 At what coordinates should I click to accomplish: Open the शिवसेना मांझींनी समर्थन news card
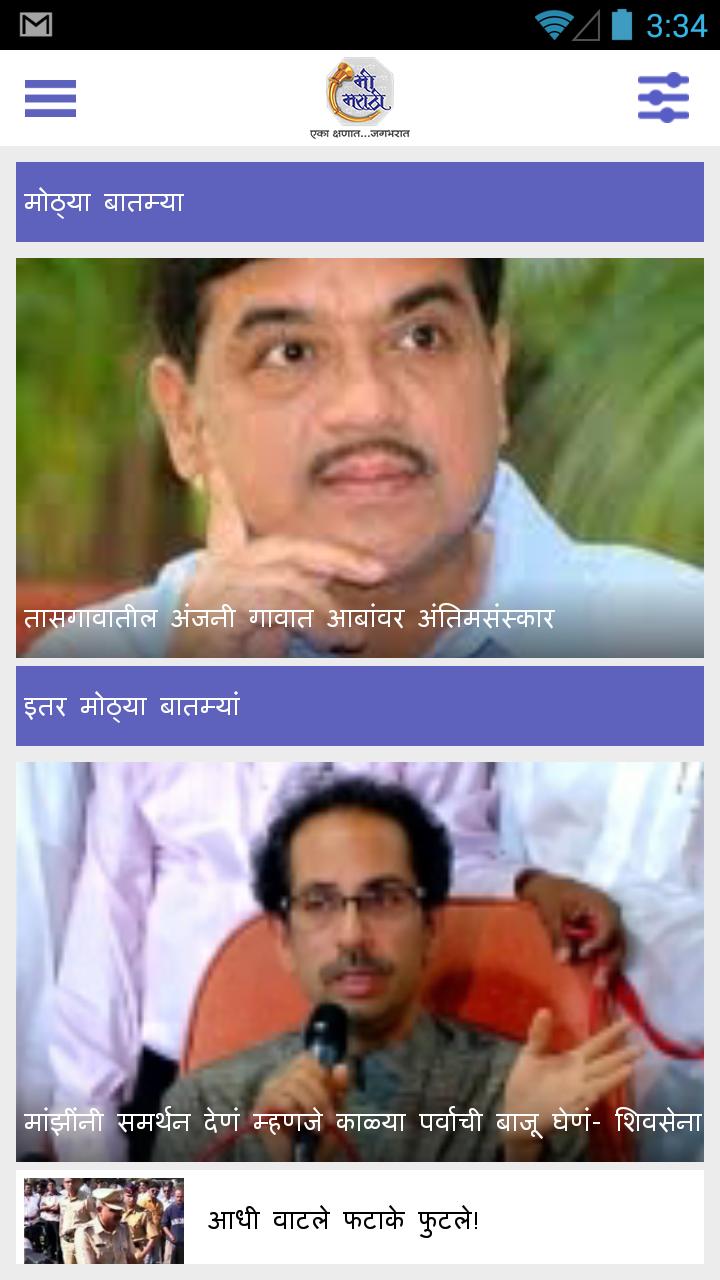pos(360,960)
